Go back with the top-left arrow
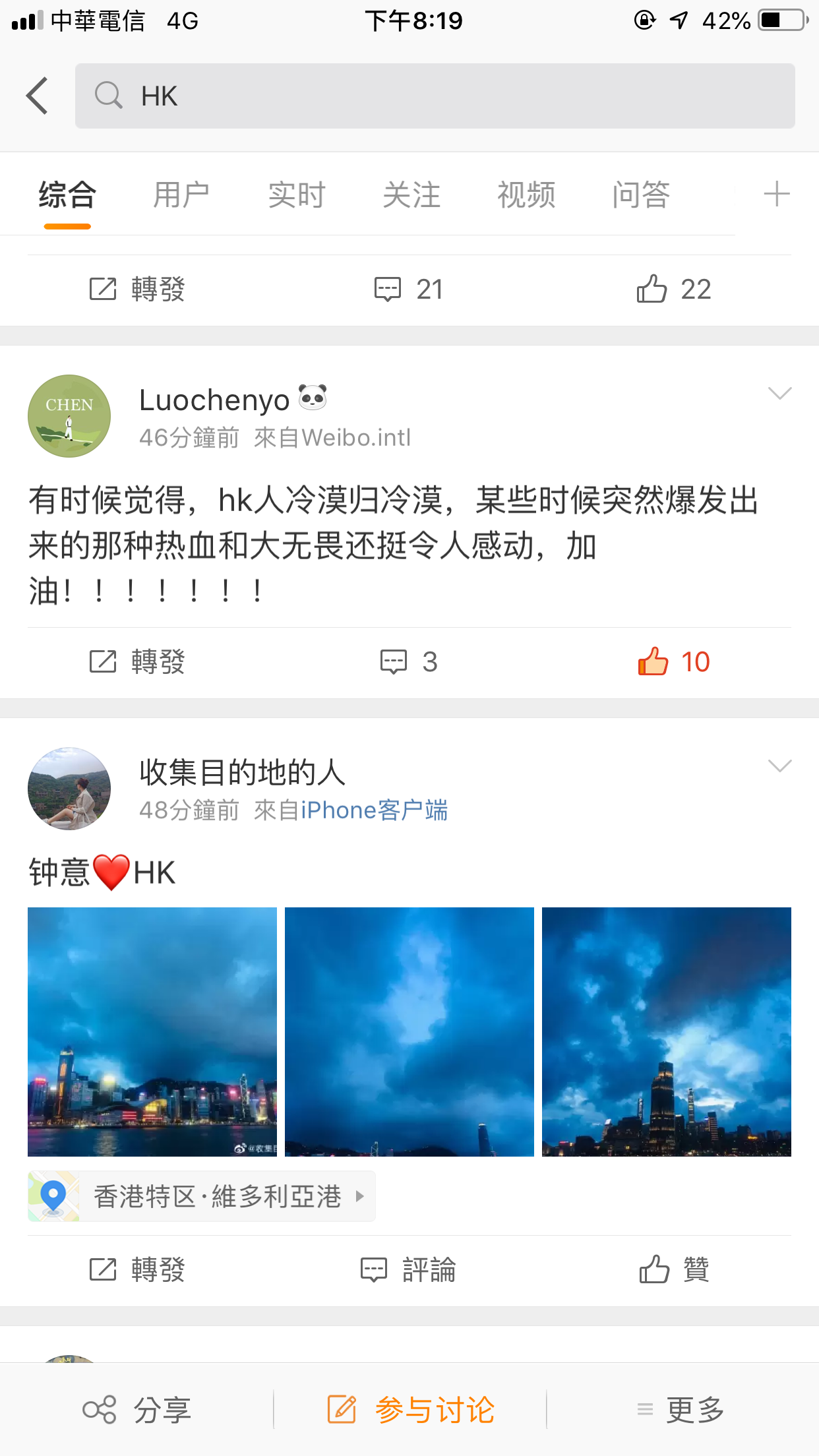Image resolution: width=819 pixels, height=1456 pixels. pos(37,96)
